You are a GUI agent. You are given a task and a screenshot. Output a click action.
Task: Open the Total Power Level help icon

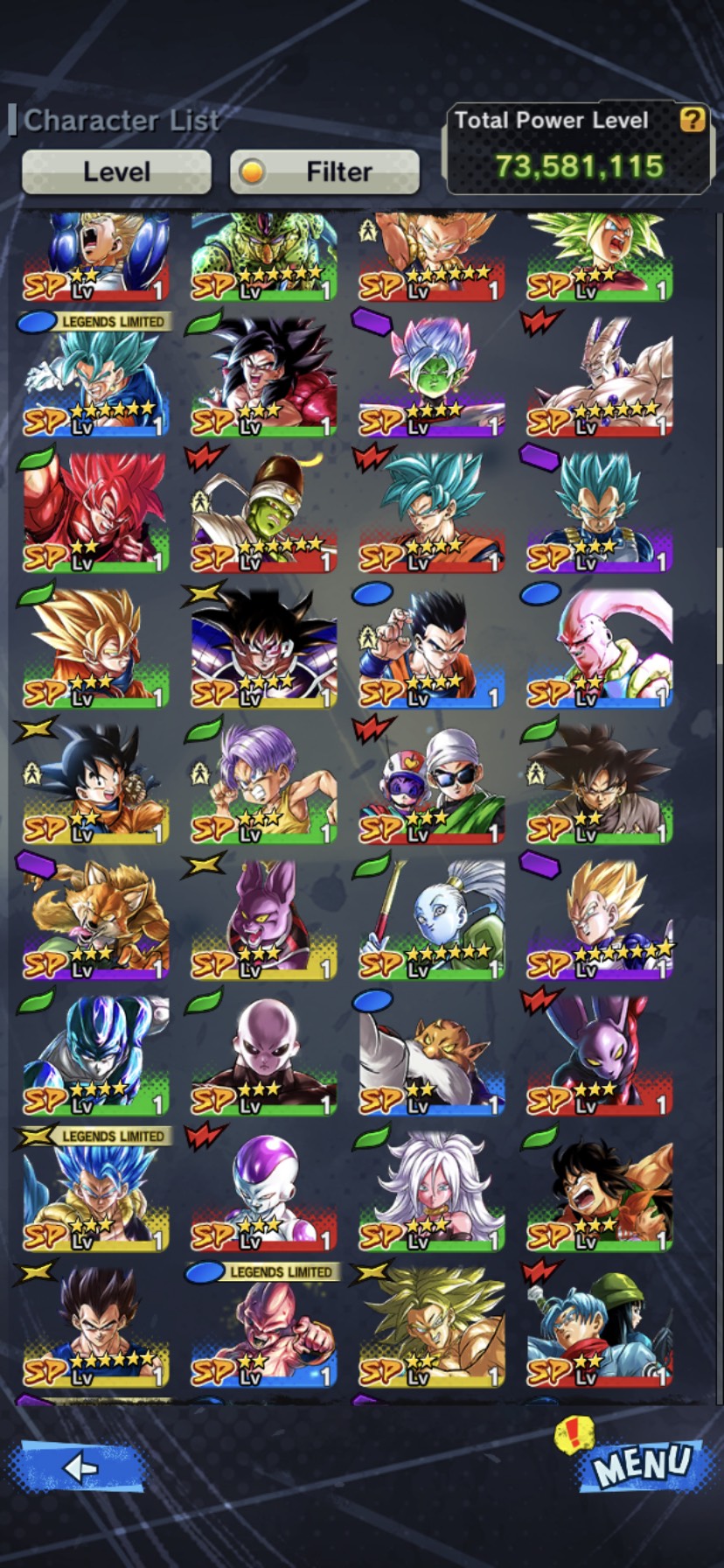tap(693, 120)
